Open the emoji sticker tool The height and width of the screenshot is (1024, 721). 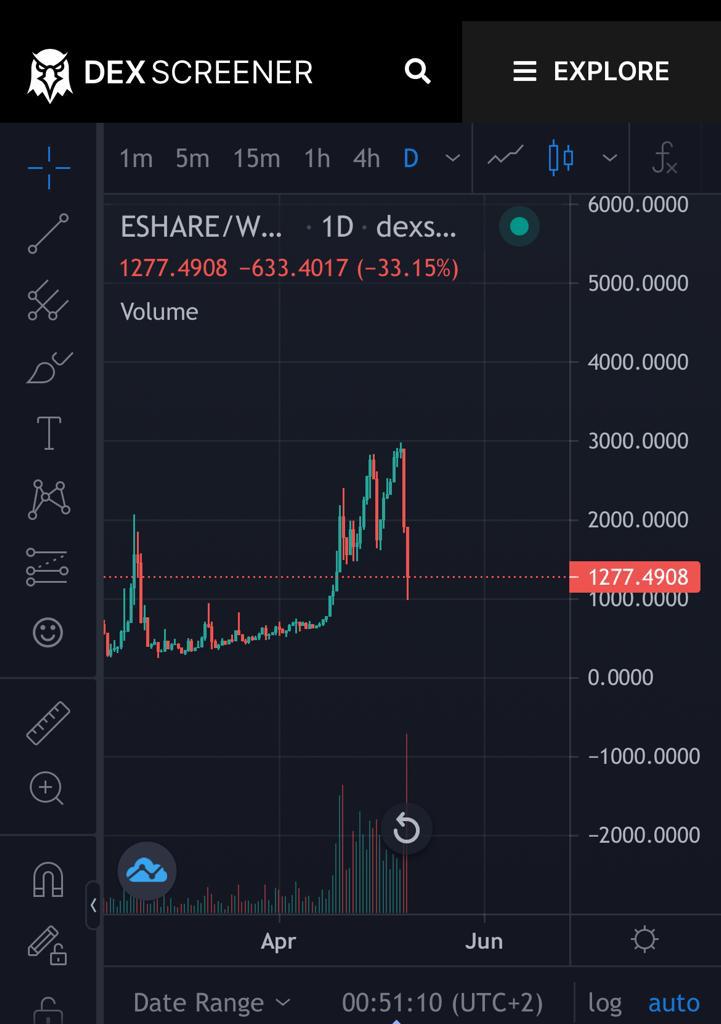pyautogui.click(x=47, y=632)
